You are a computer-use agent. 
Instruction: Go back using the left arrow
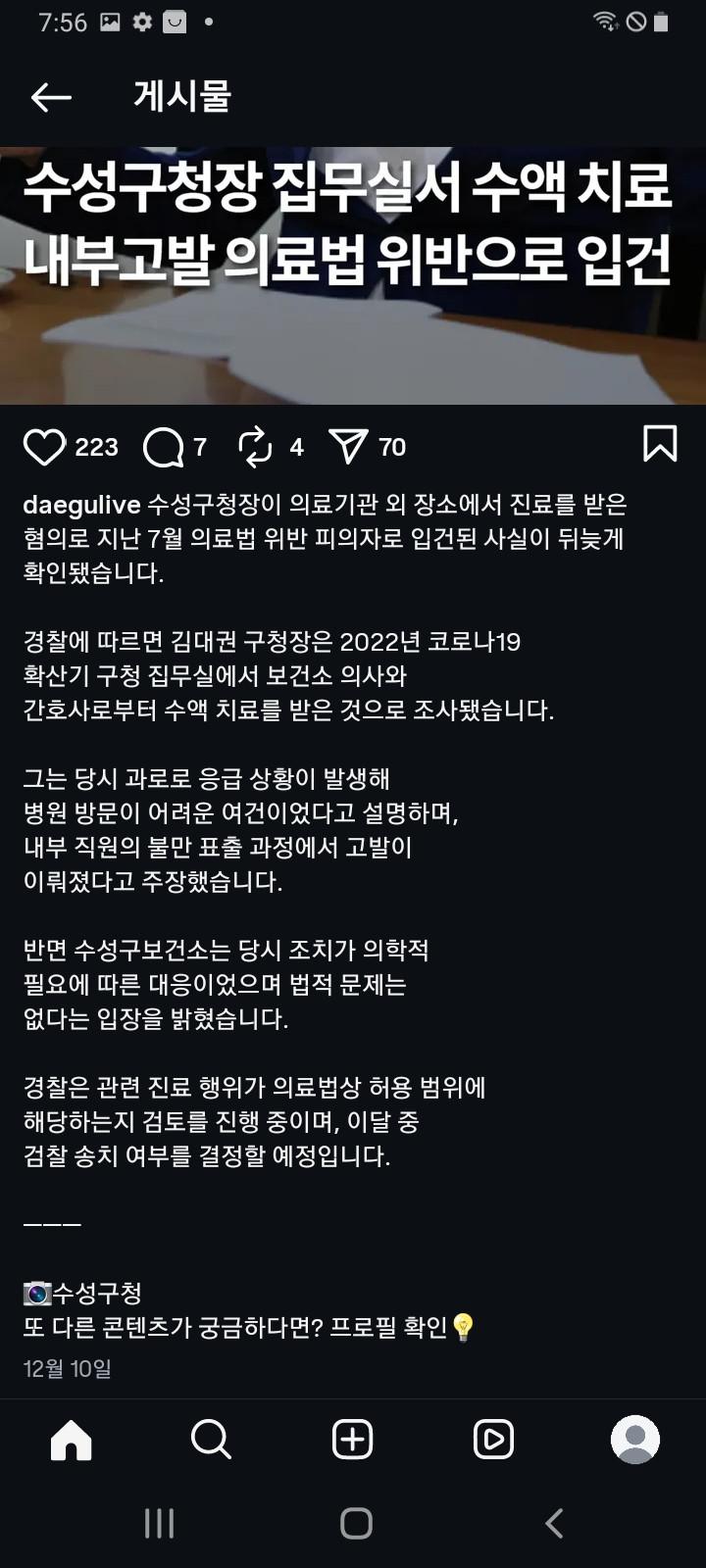pos(50,97)
